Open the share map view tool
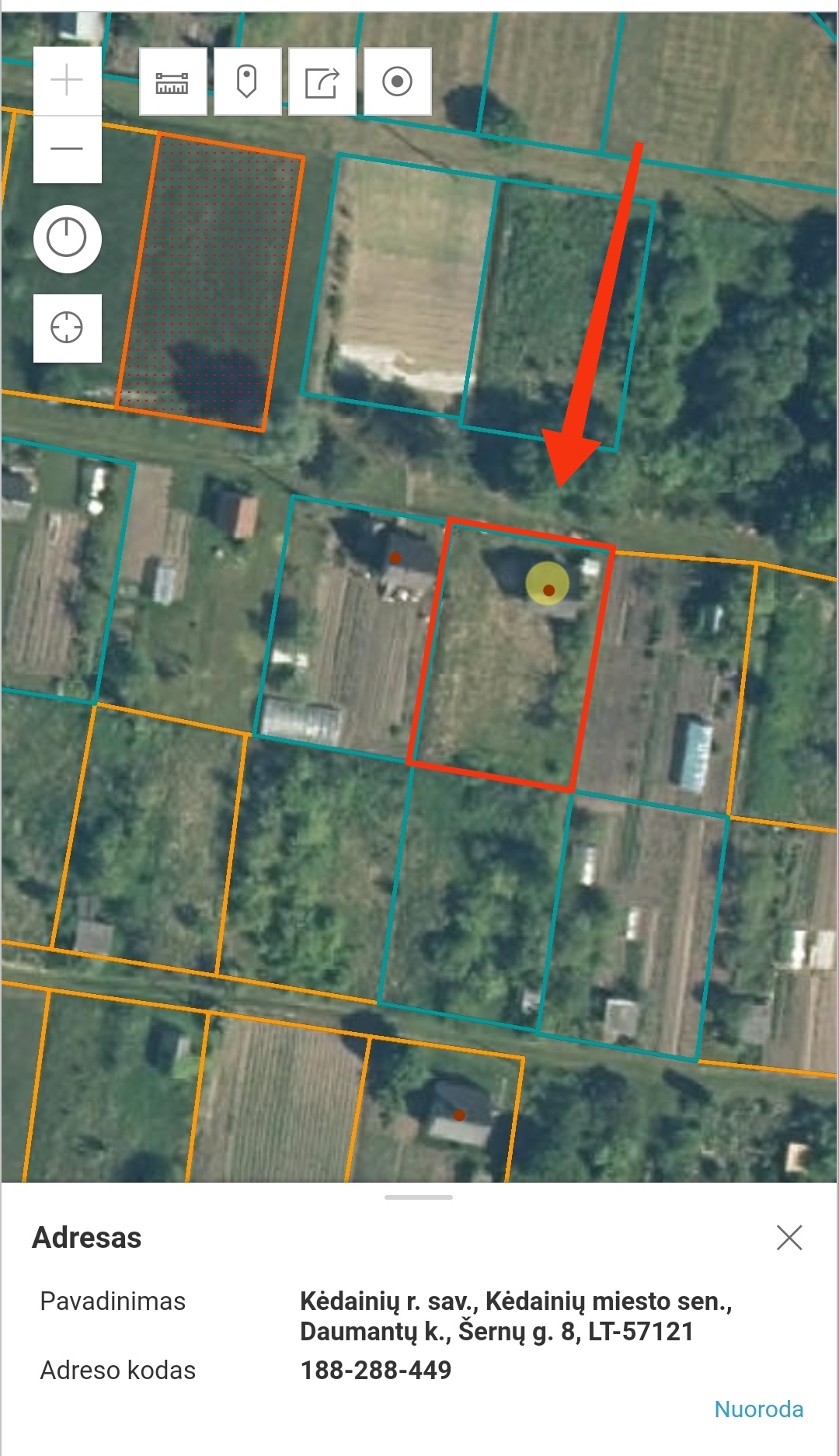Screen dimensions: 839x1456 (x=323, y=82)
